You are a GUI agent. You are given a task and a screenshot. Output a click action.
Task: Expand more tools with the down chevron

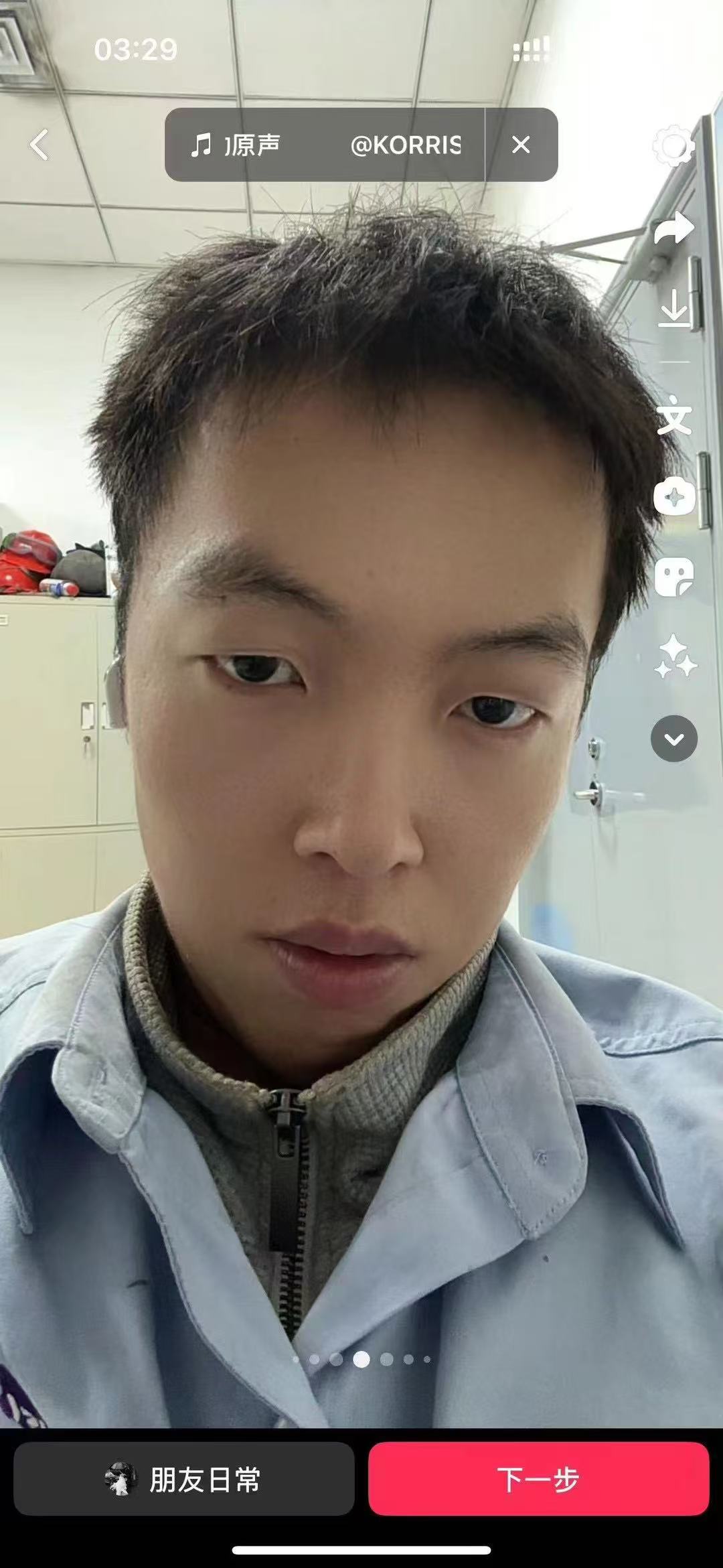pos(674,739)
